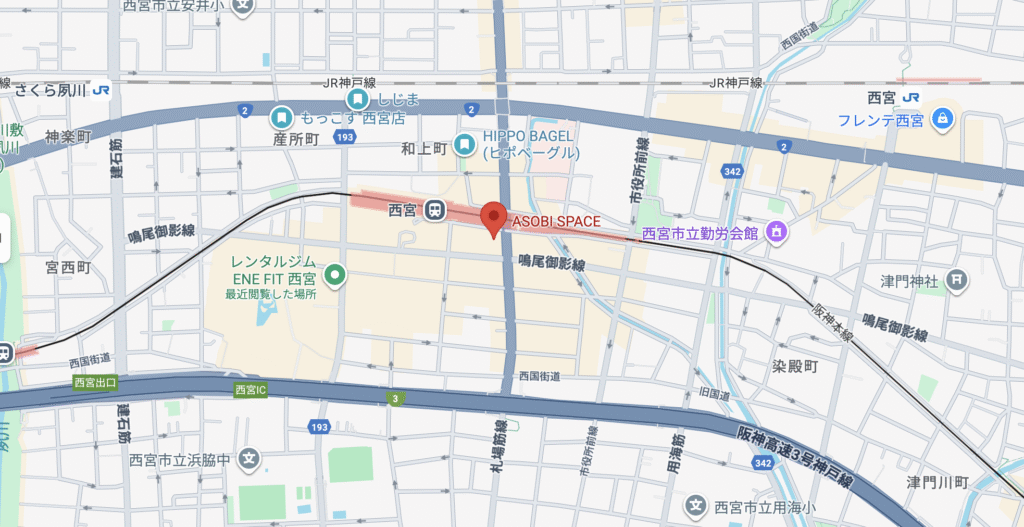Open the もっこす西宮店 saved place marker

point(284,118)
